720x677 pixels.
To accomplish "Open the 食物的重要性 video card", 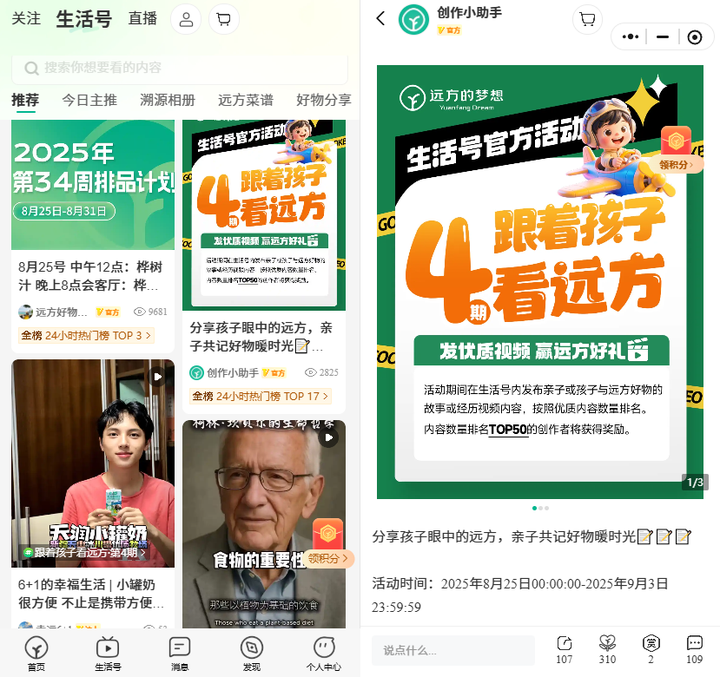I will click(264, 520).
